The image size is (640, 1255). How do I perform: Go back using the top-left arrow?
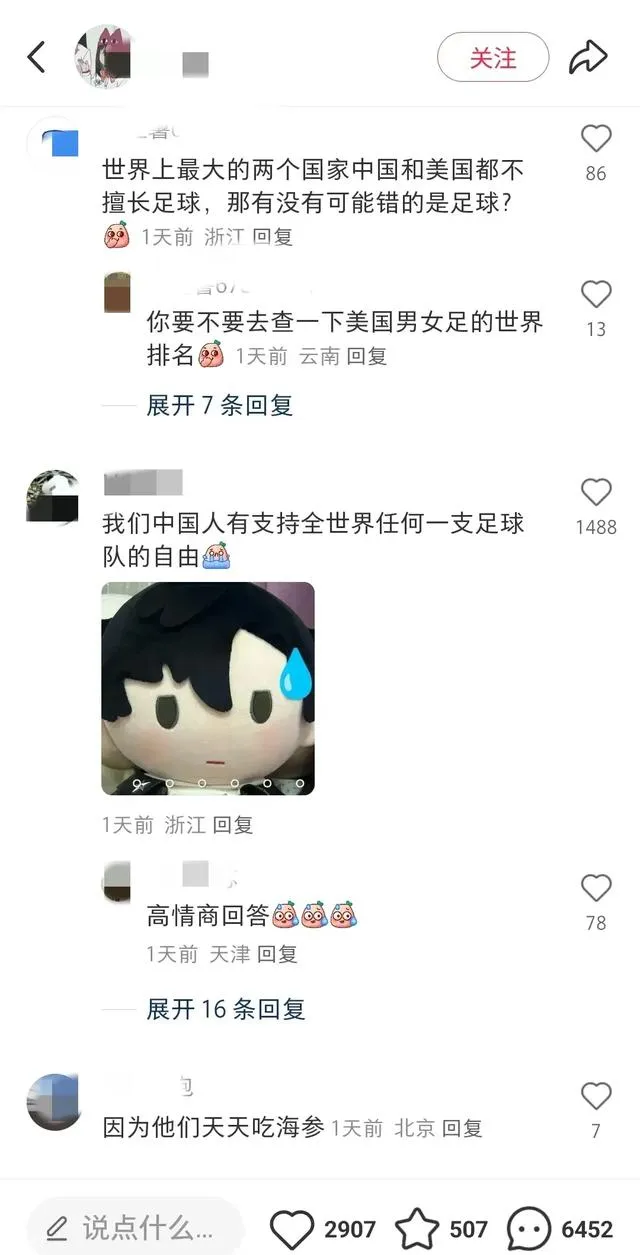pyautogui.click(x=36, y=57)
